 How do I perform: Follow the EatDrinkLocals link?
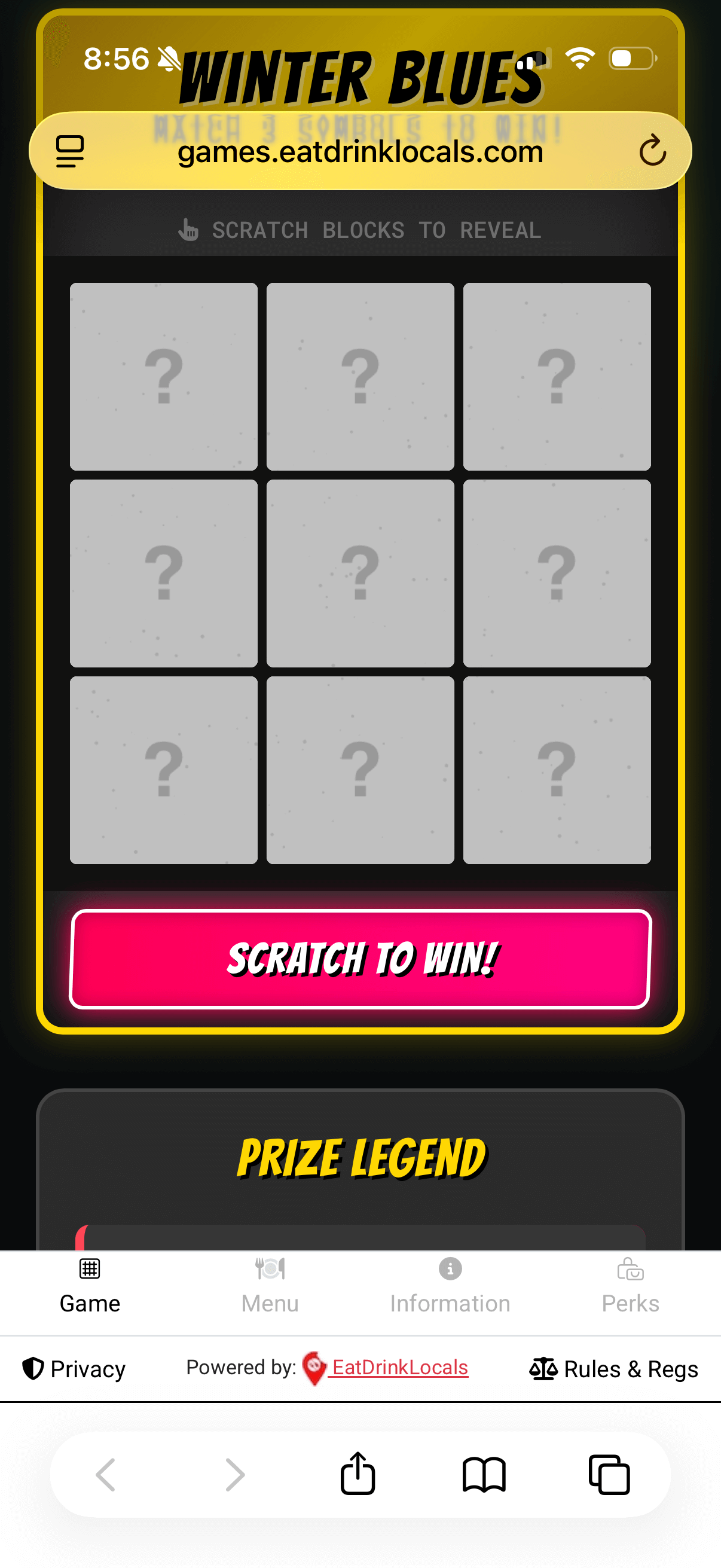[399, 1368]
